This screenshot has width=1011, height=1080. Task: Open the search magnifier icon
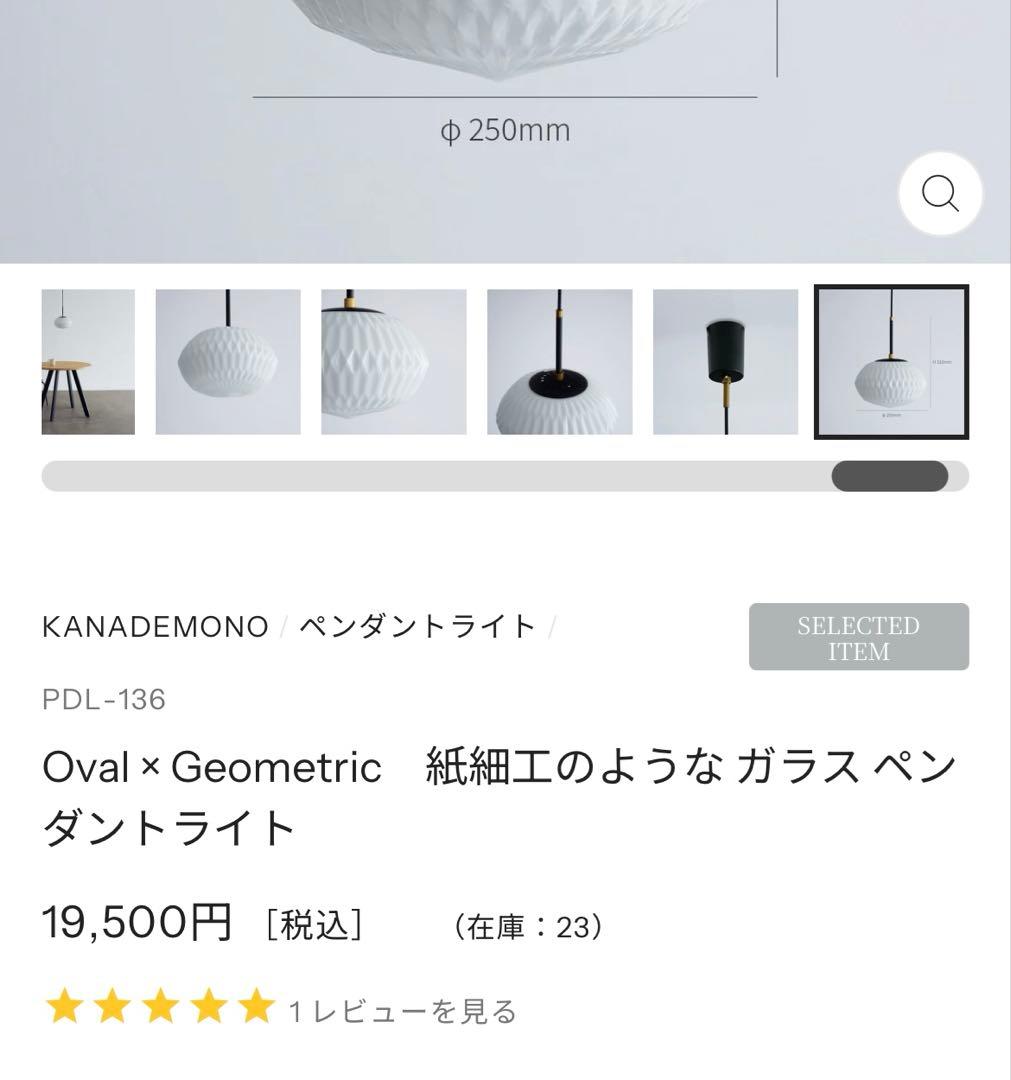click(938, 194)
